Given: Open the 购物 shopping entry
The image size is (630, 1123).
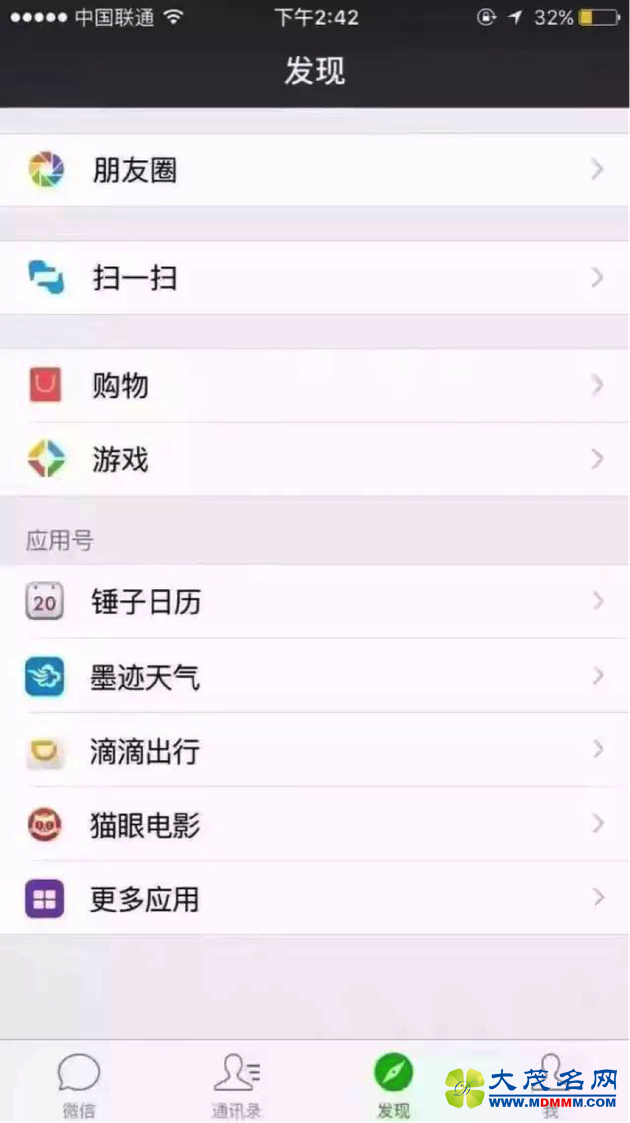Looking at the screenshot, I should (315, 385).
